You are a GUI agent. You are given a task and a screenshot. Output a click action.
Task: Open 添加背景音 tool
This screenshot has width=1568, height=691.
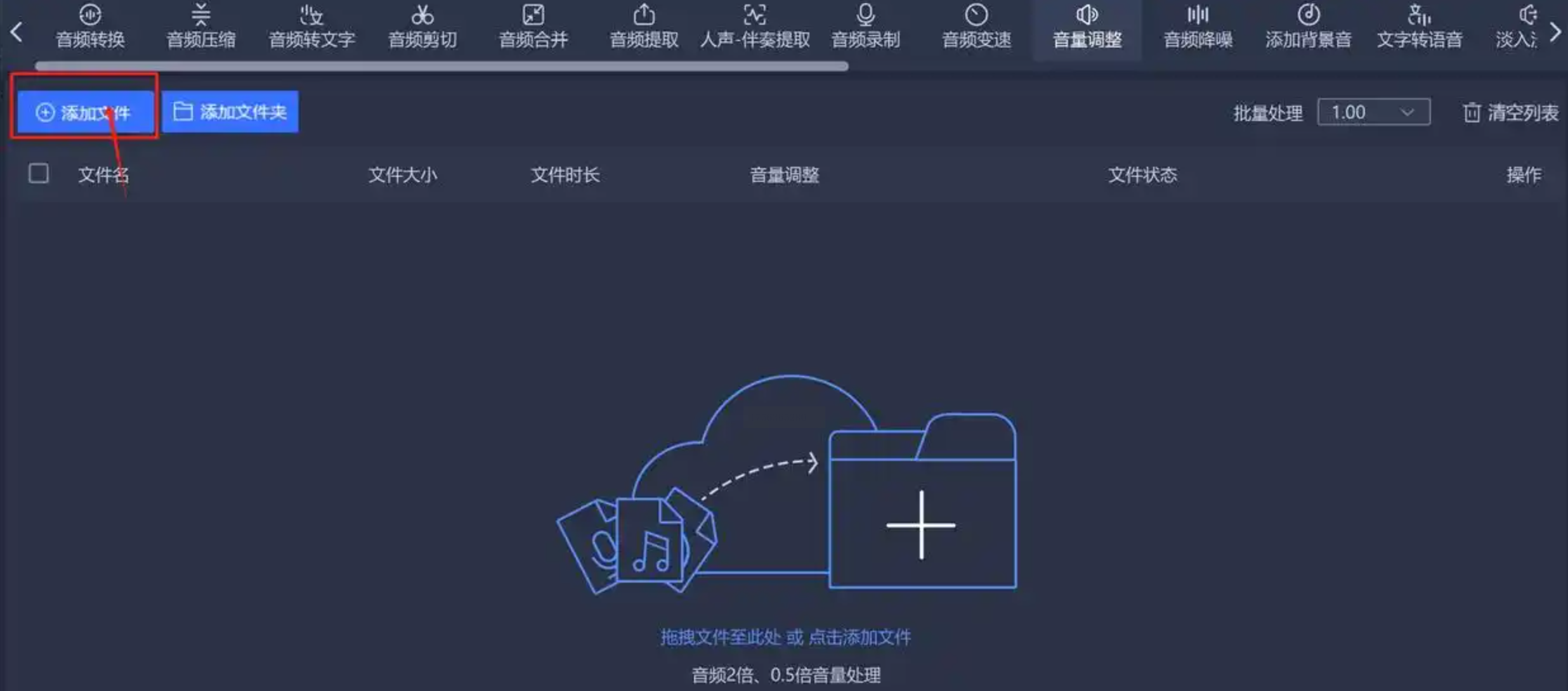(1308, 27)
